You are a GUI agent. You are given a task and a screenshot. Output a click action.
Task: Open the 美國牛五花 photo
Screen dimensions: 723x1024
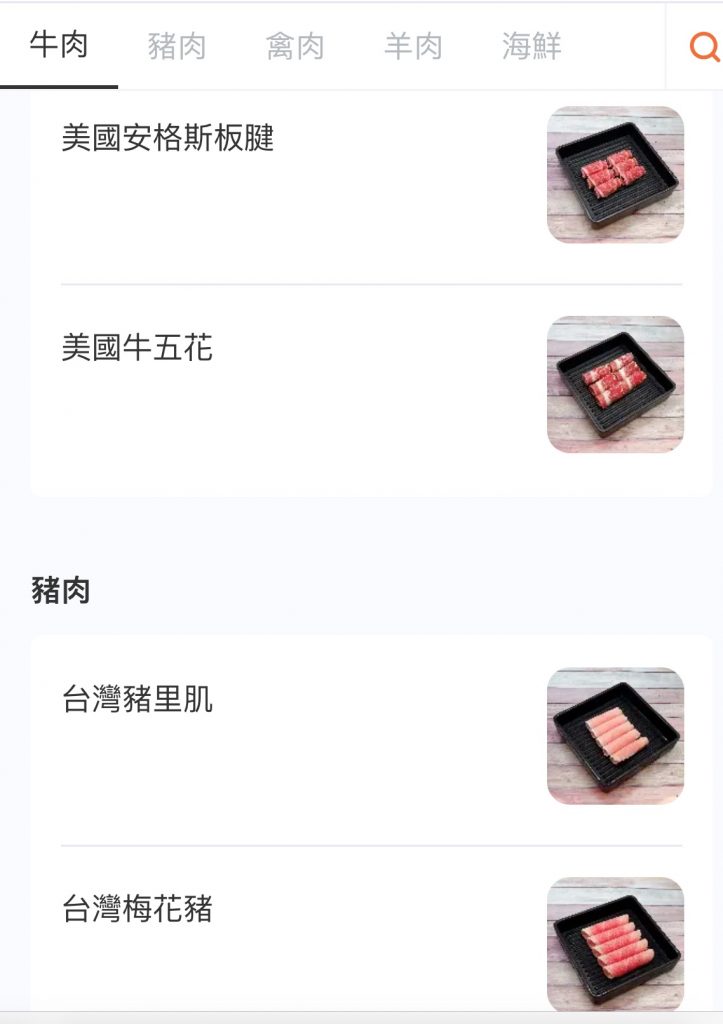click(x=615, y=383)
